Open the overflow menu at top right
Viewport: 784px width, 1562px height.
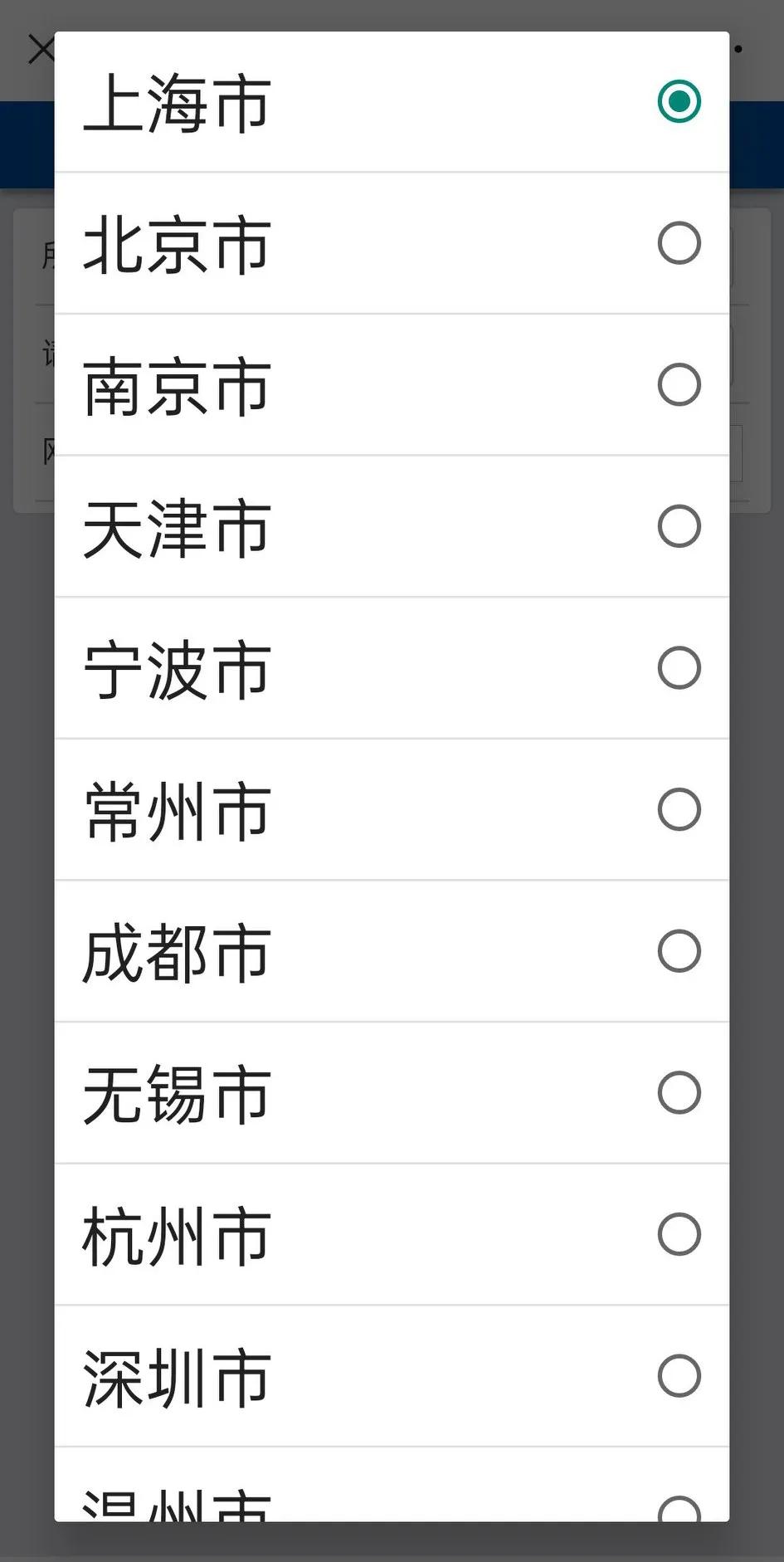tap(739, 48)
